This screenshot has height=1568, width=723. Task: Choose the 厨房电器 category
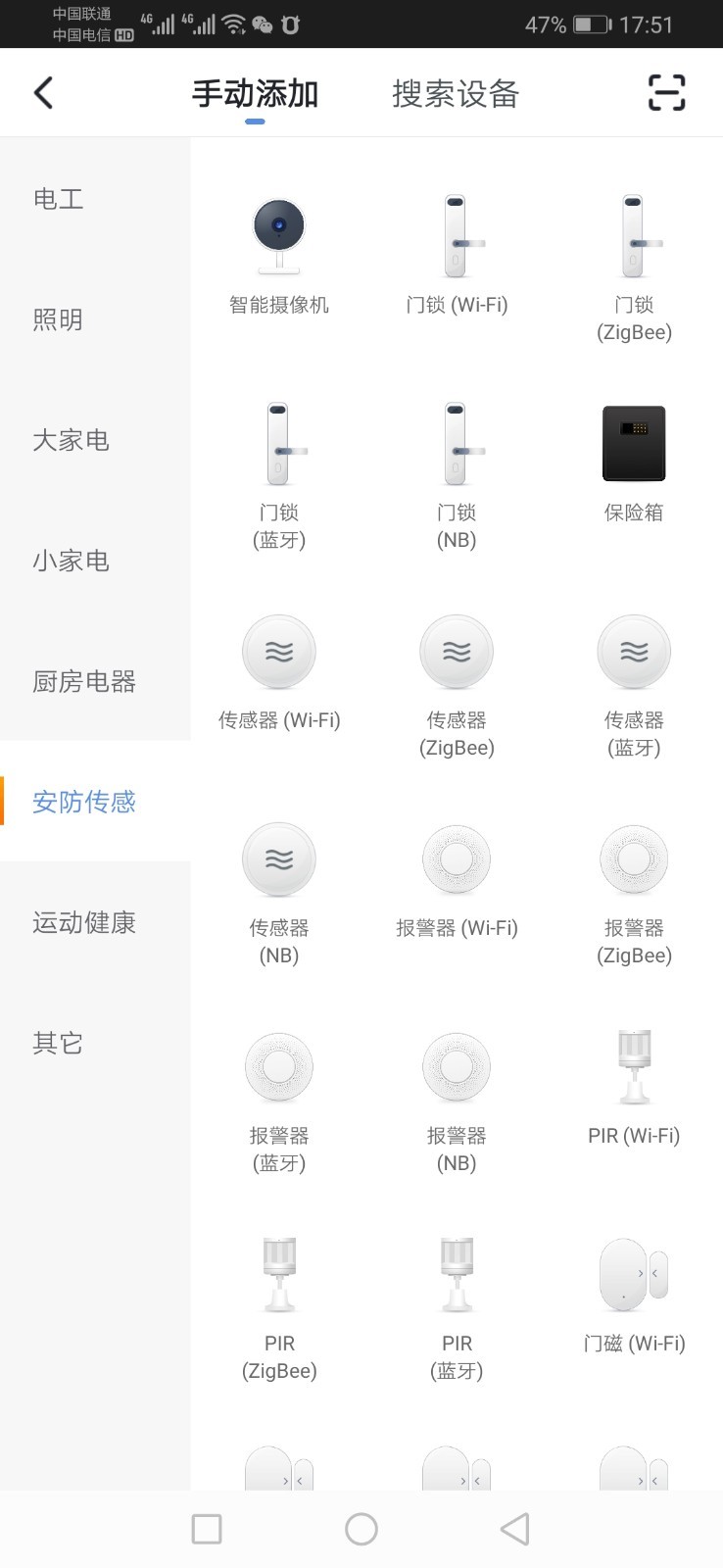coord(84,681)
